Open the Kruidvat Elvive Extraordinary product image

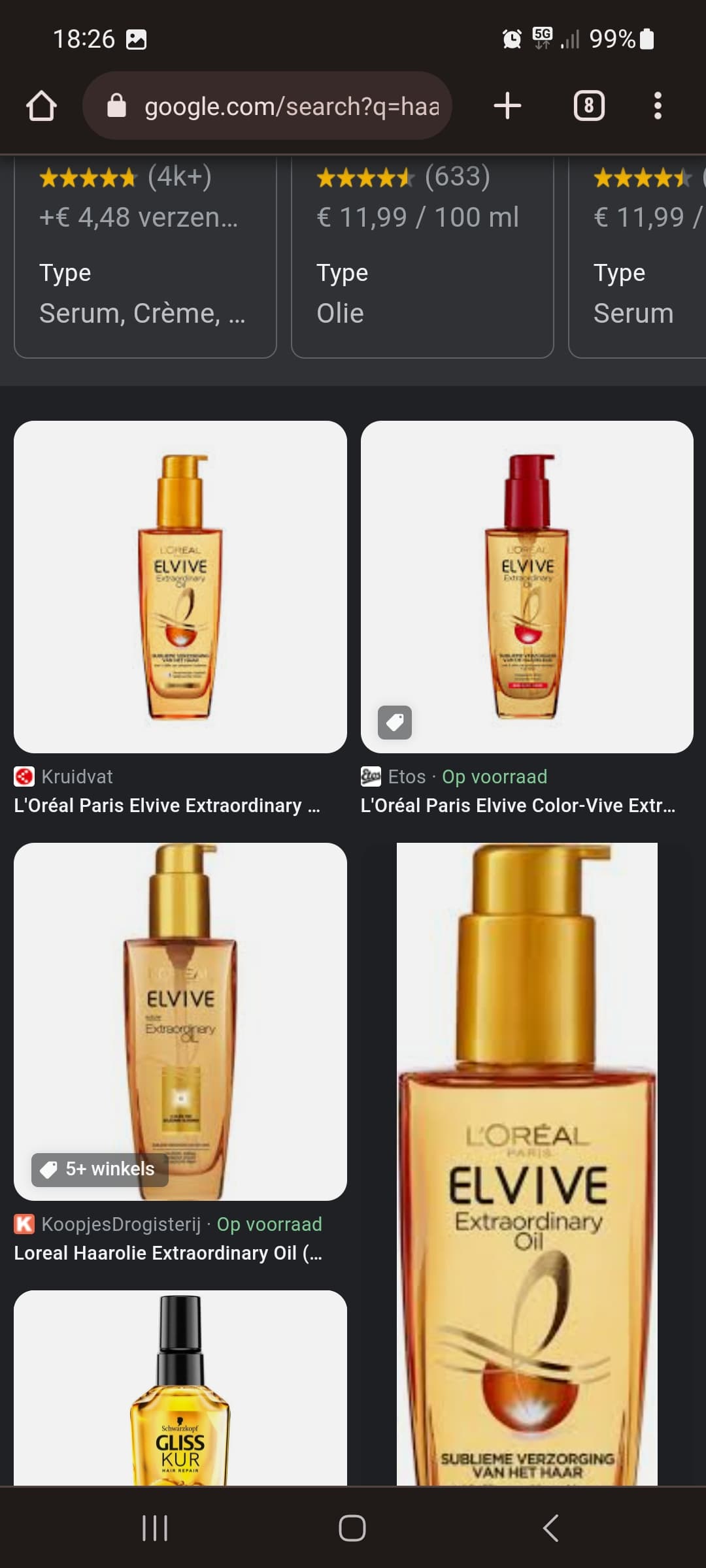(180, 587)
